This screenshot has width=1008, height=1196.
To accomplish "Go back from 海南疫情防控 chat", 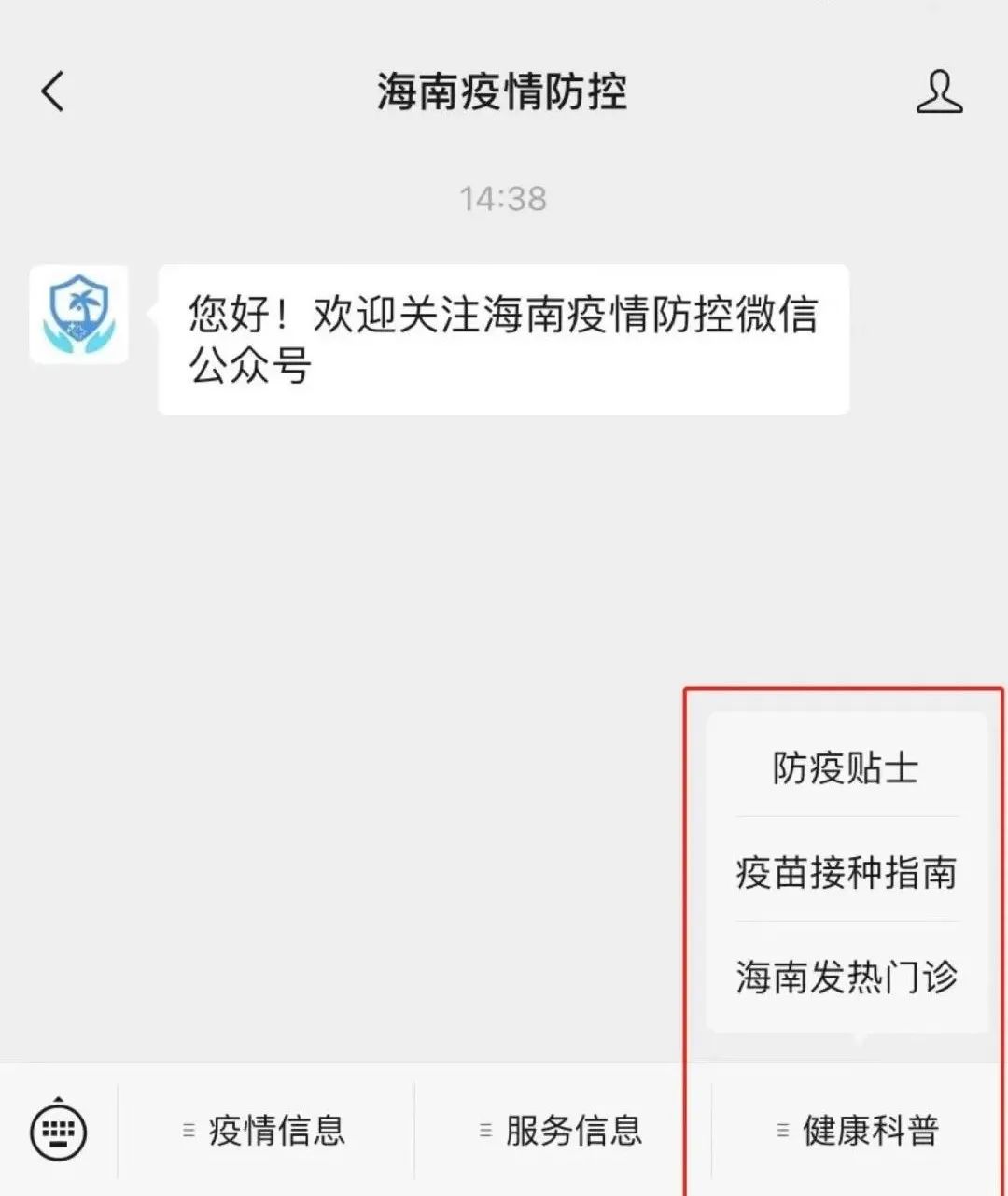I will [x=53, y=91].
